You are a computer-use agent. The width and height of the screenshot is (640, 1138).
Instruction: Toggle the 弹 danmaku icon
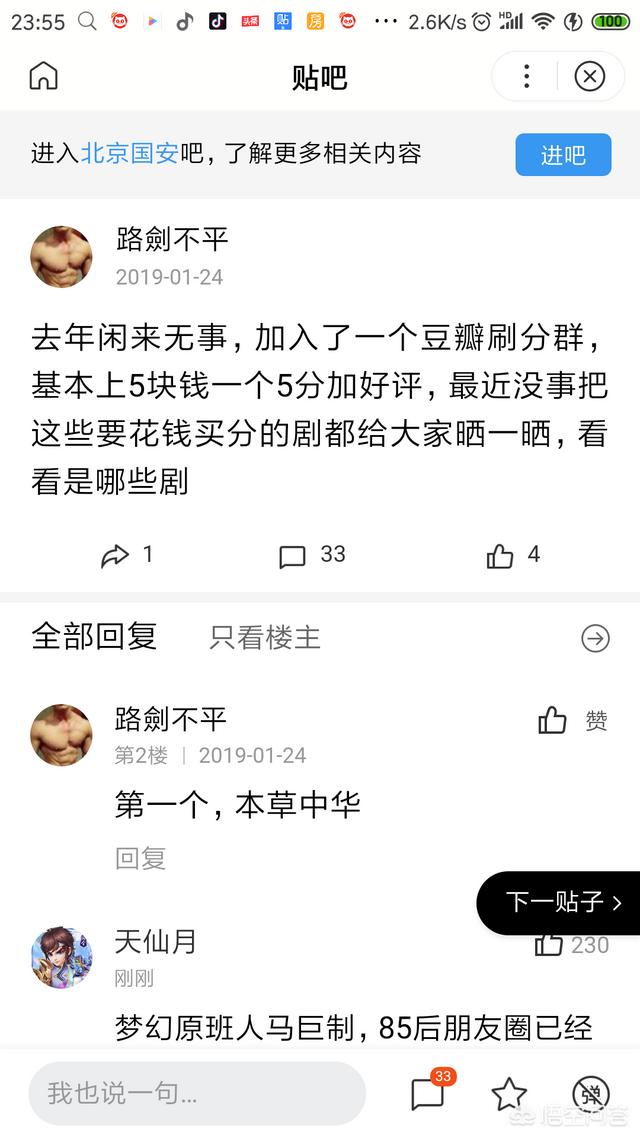[x=591, y=1094]
